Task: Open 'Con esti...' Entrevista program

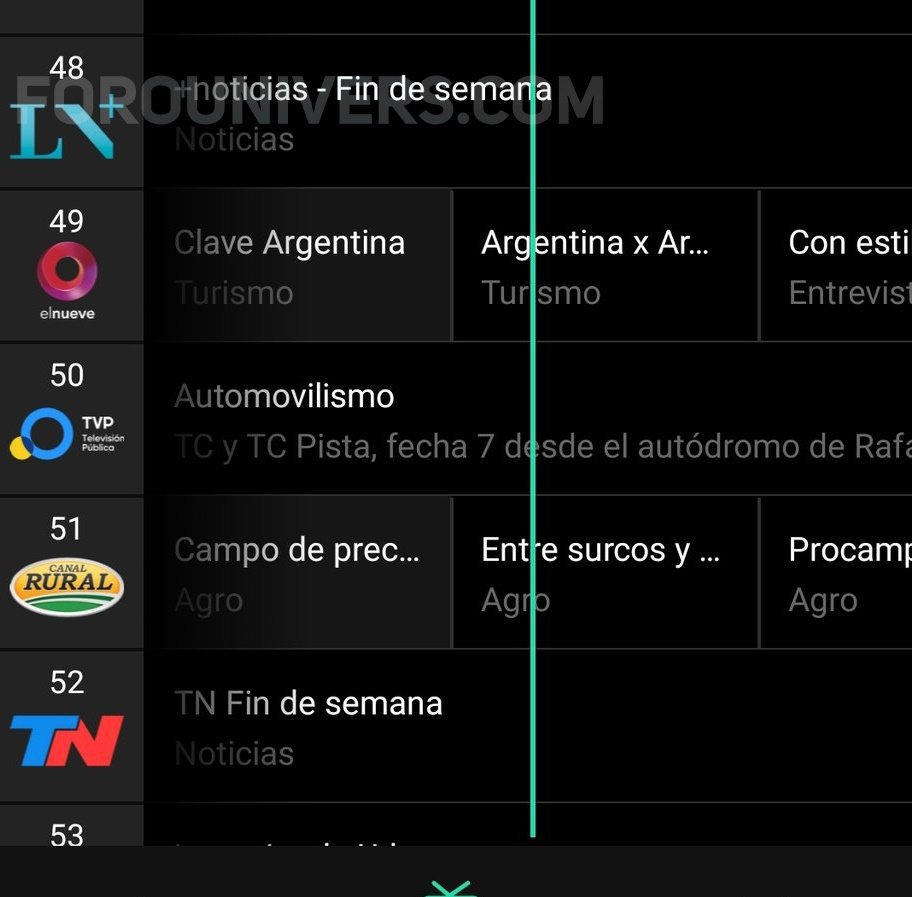Action: [838, 266]
